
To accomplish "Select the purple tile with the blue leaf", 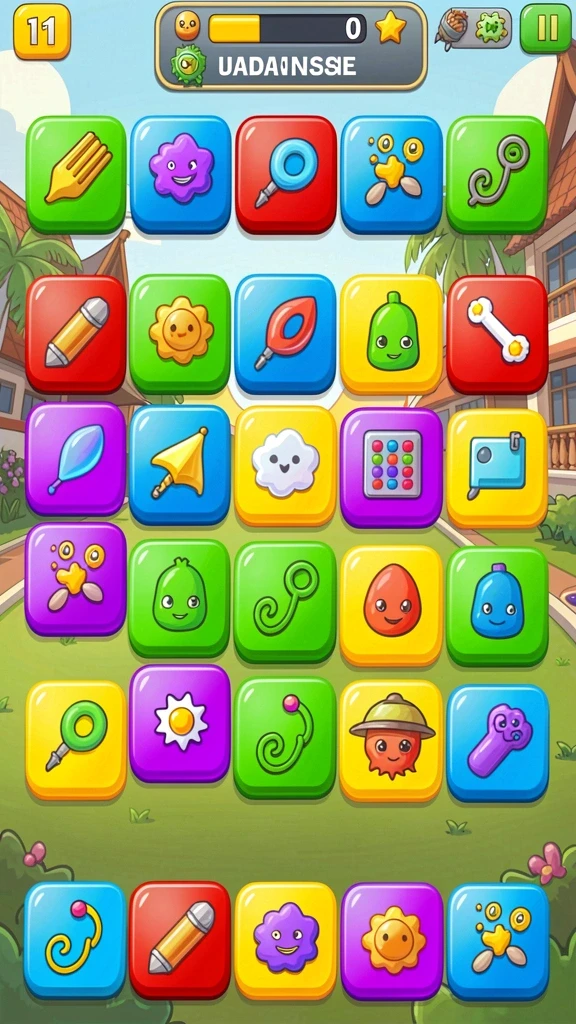I will 76,458.
